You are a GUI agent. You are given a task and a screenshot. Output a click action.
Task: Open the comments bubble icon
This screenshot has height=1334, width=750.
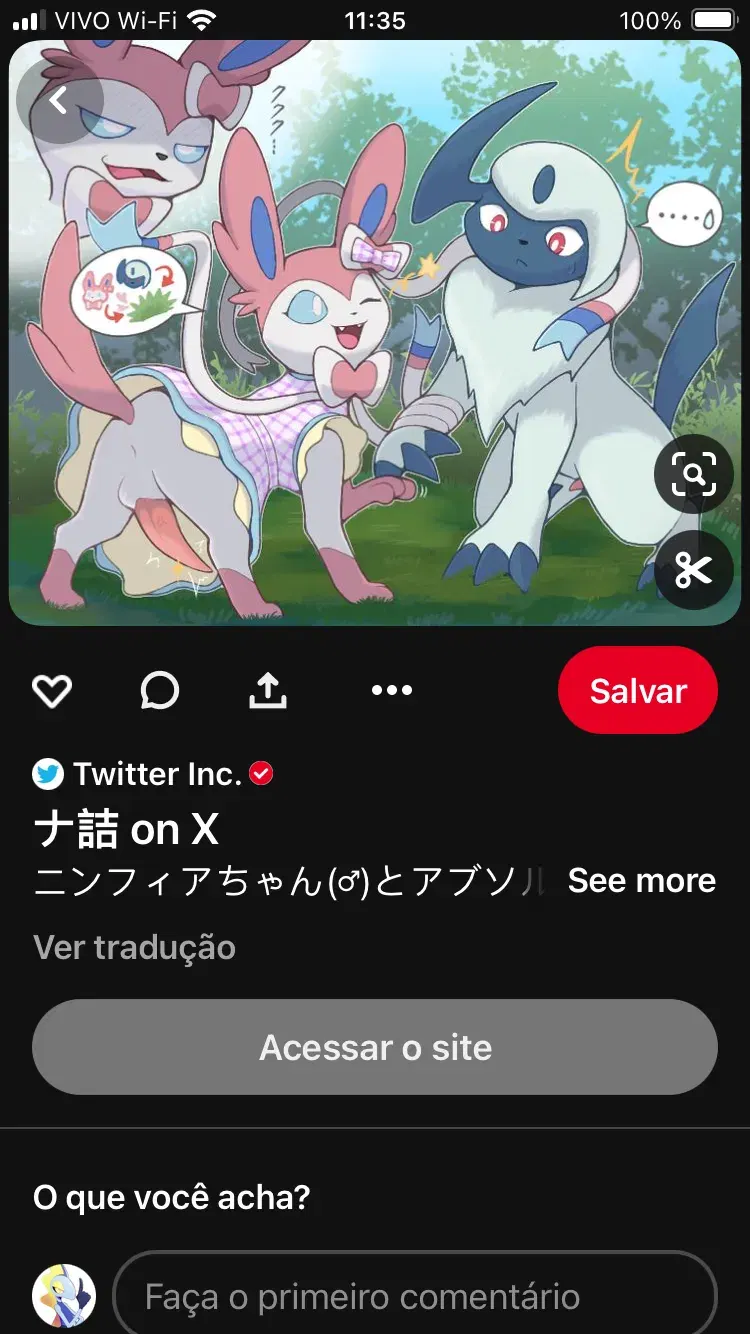point(160,690)
